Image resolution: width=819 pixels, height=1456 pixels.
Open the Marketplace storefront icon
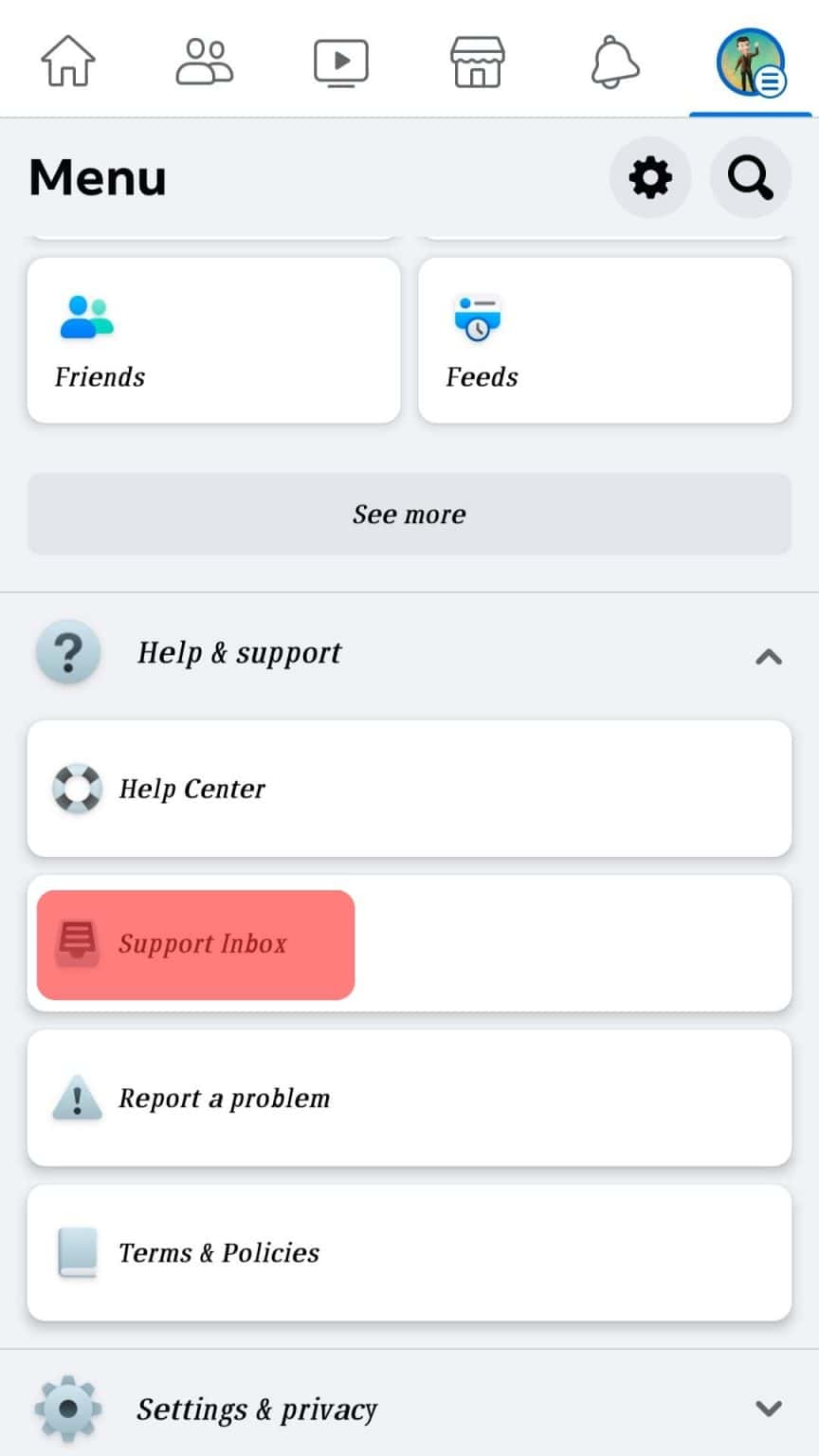tap(477, 59)
